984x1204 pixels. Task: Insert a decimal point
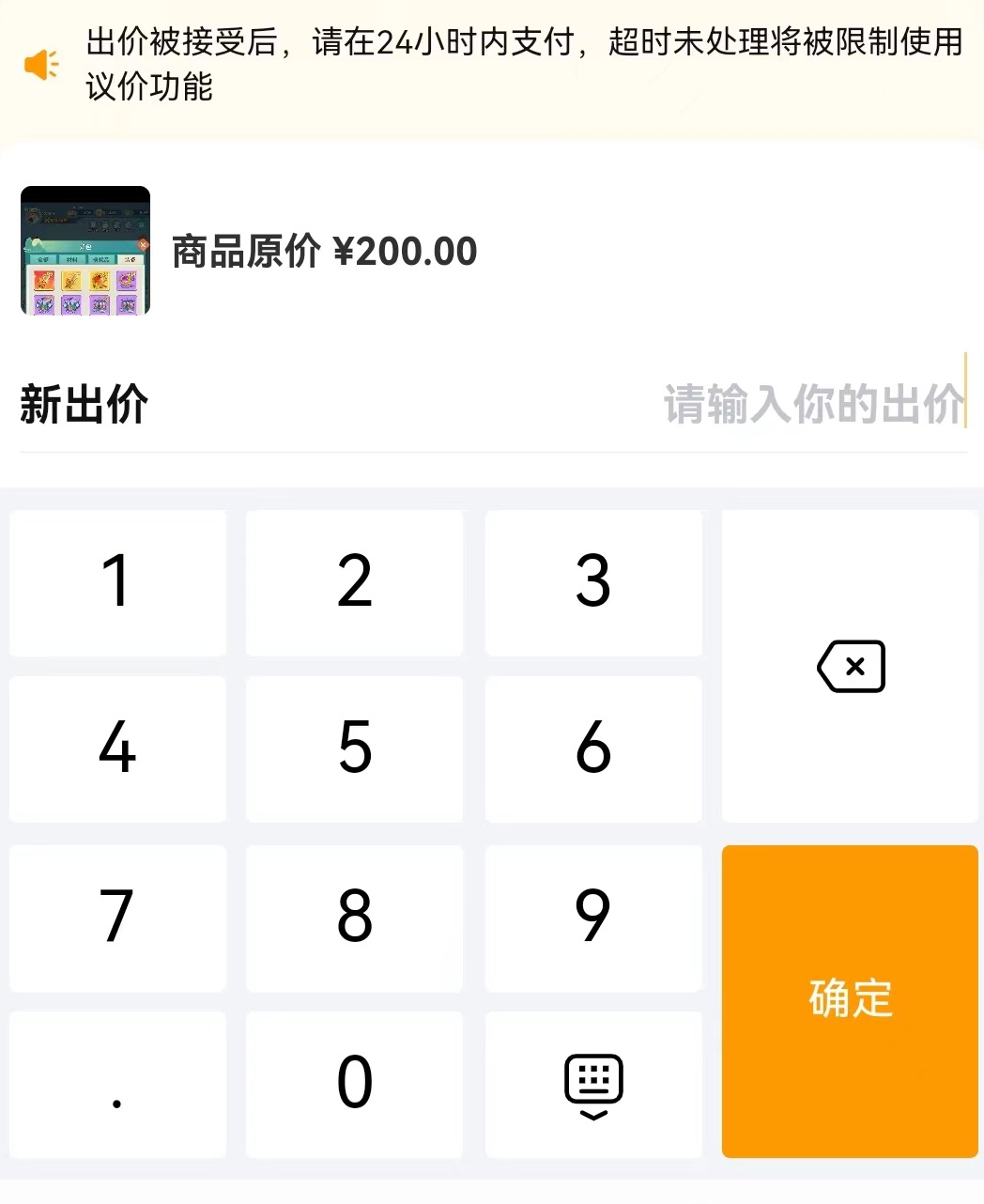117,1083
